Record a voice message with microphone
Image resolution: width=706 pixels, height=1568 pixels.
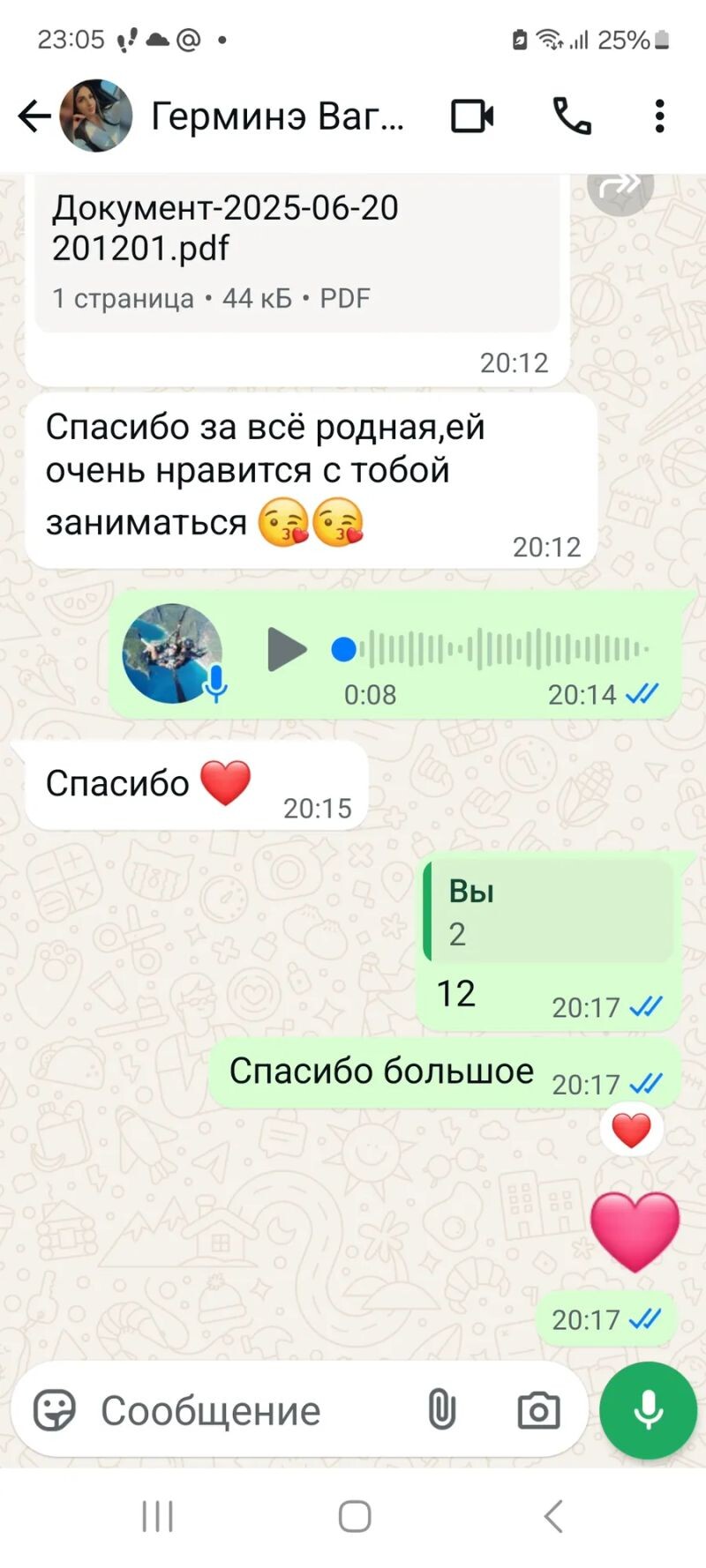[x=648, y=1410]
